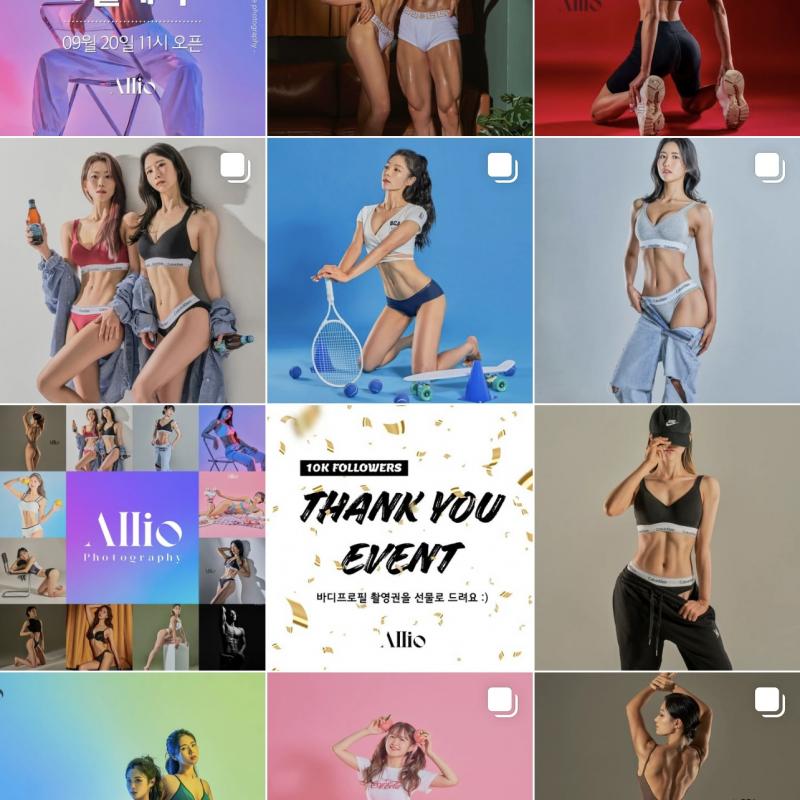Image resolution: width=800 pixels, height=800 pixels.
Task: Open the post of two women holding bottles
Action: click(132, 270)
